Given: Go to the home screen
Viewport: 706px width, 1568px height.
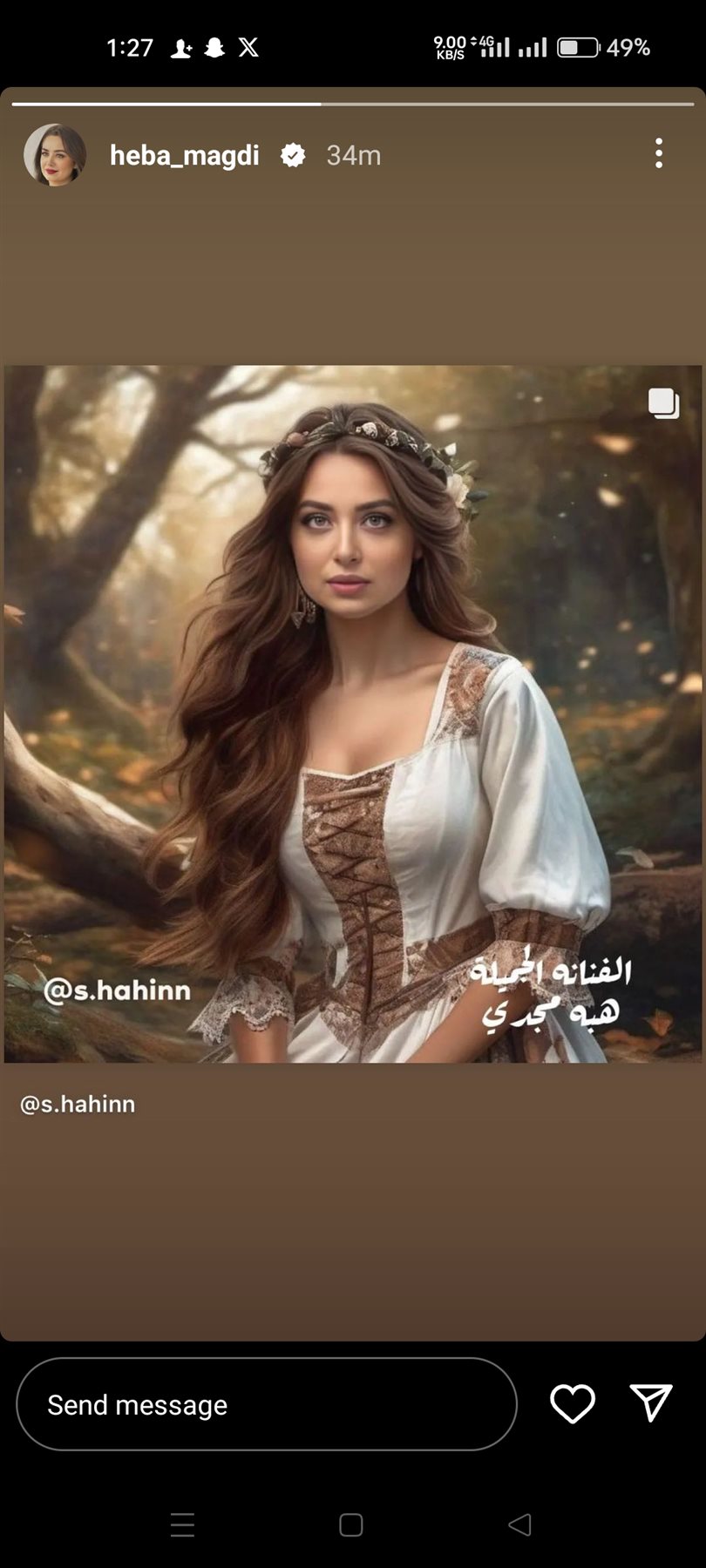Looking at the screenshot, I should [x=351, y=1524].
